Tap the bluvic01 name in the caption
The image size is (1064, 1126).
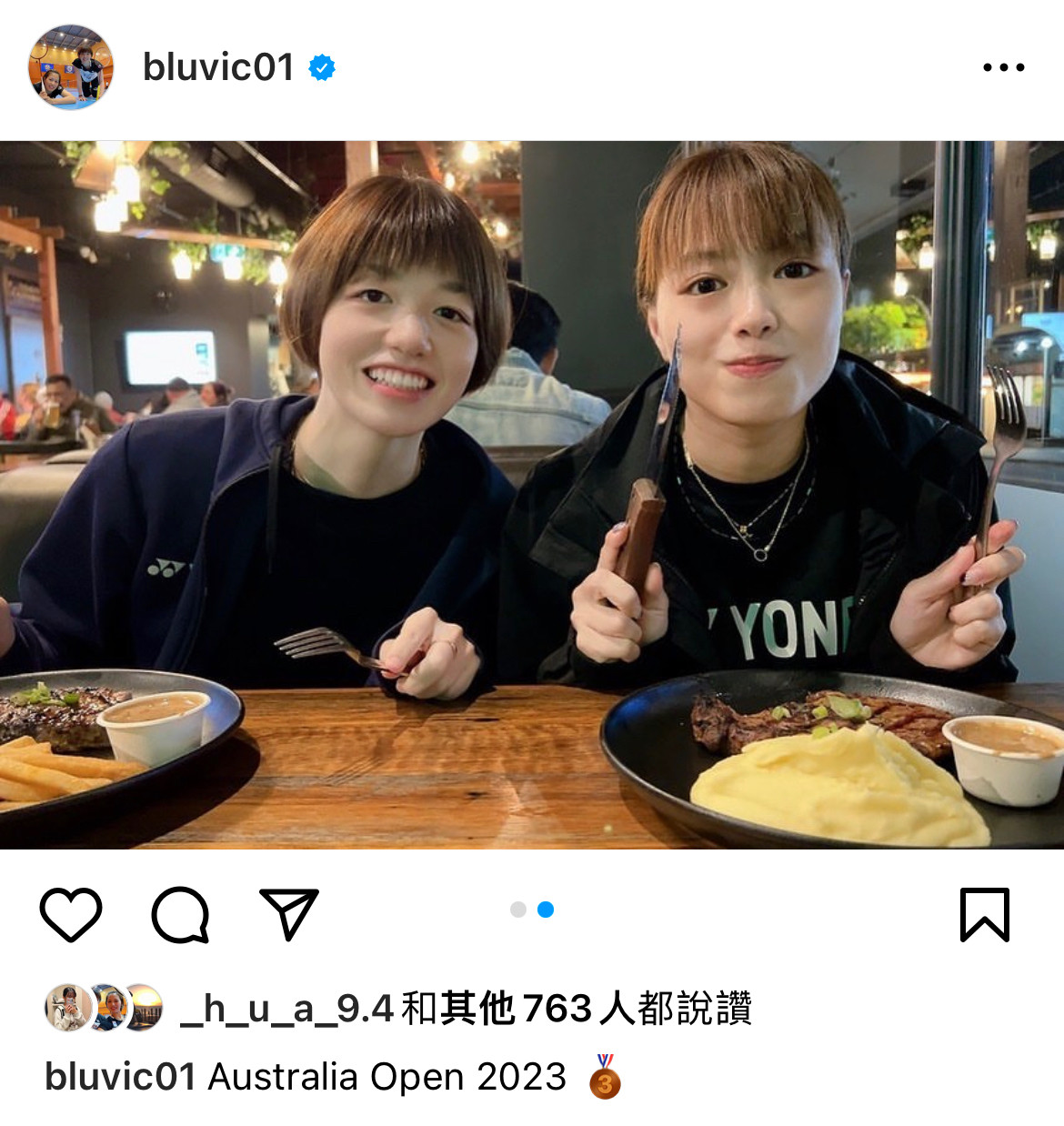120,1077
